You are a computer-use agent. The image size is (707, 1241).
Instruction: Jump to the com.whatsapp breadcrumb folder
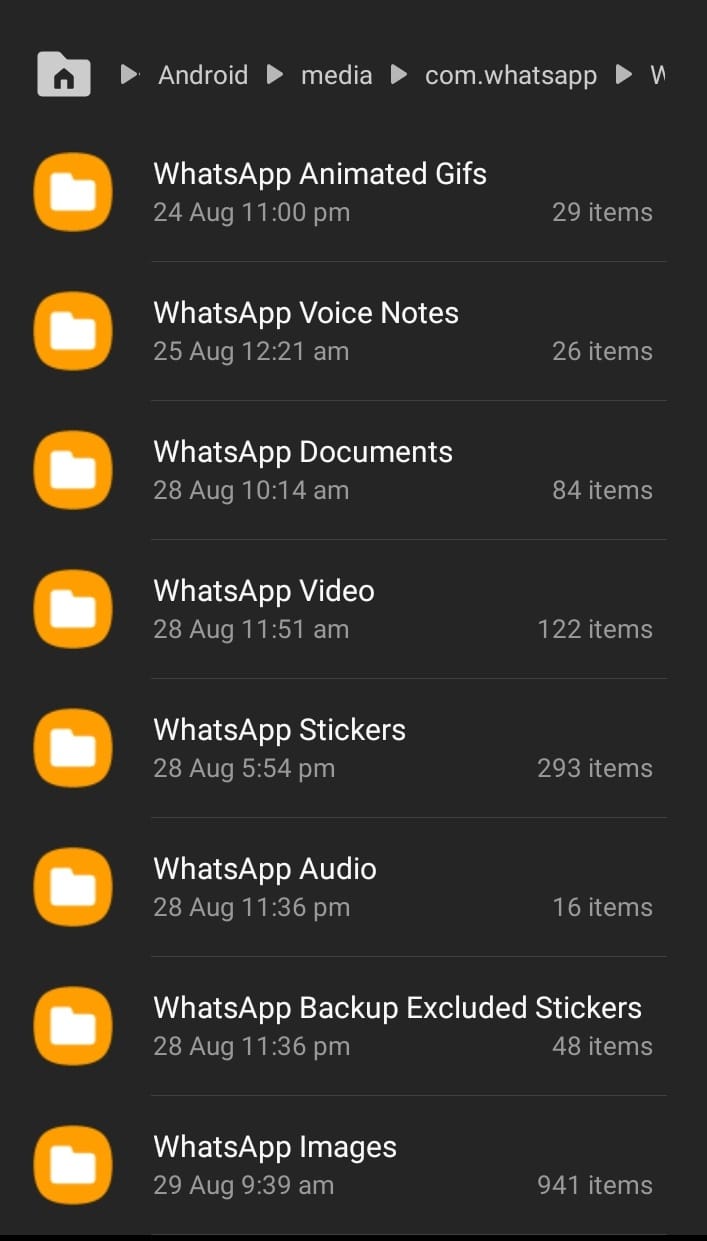click(510, 75)
